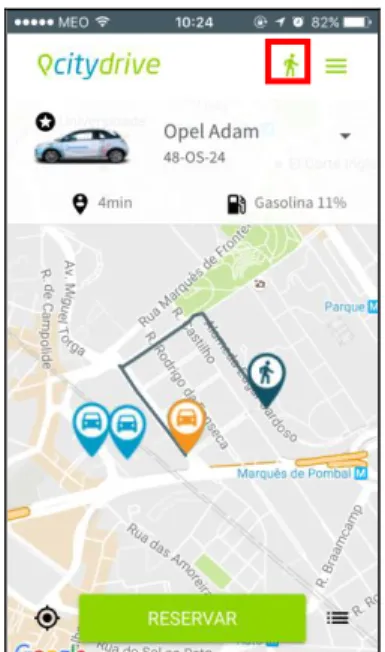Center map on my location

[x=47, y=617]
